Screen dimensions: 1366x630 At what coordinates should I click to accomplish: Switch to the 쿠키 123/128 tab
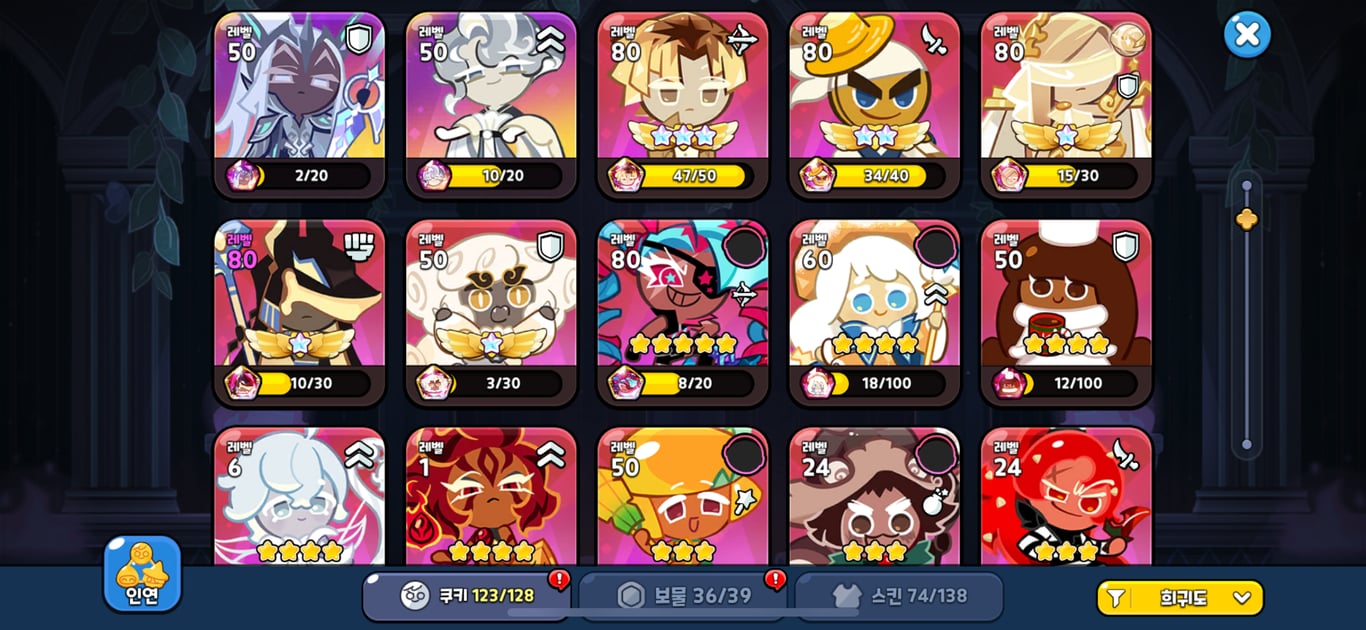[x=467, y=596]
